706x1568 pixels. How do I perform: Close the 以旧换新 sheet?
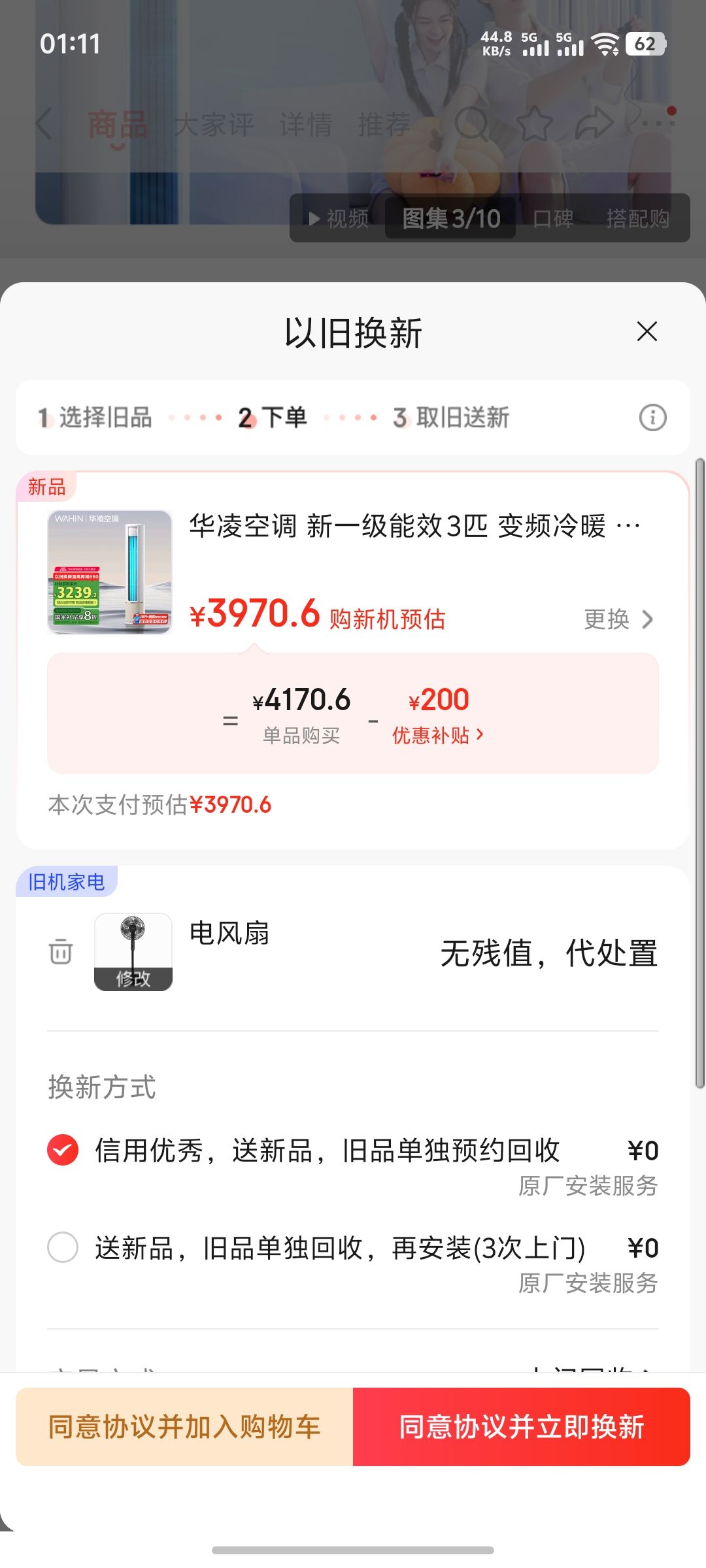point(647,332)
